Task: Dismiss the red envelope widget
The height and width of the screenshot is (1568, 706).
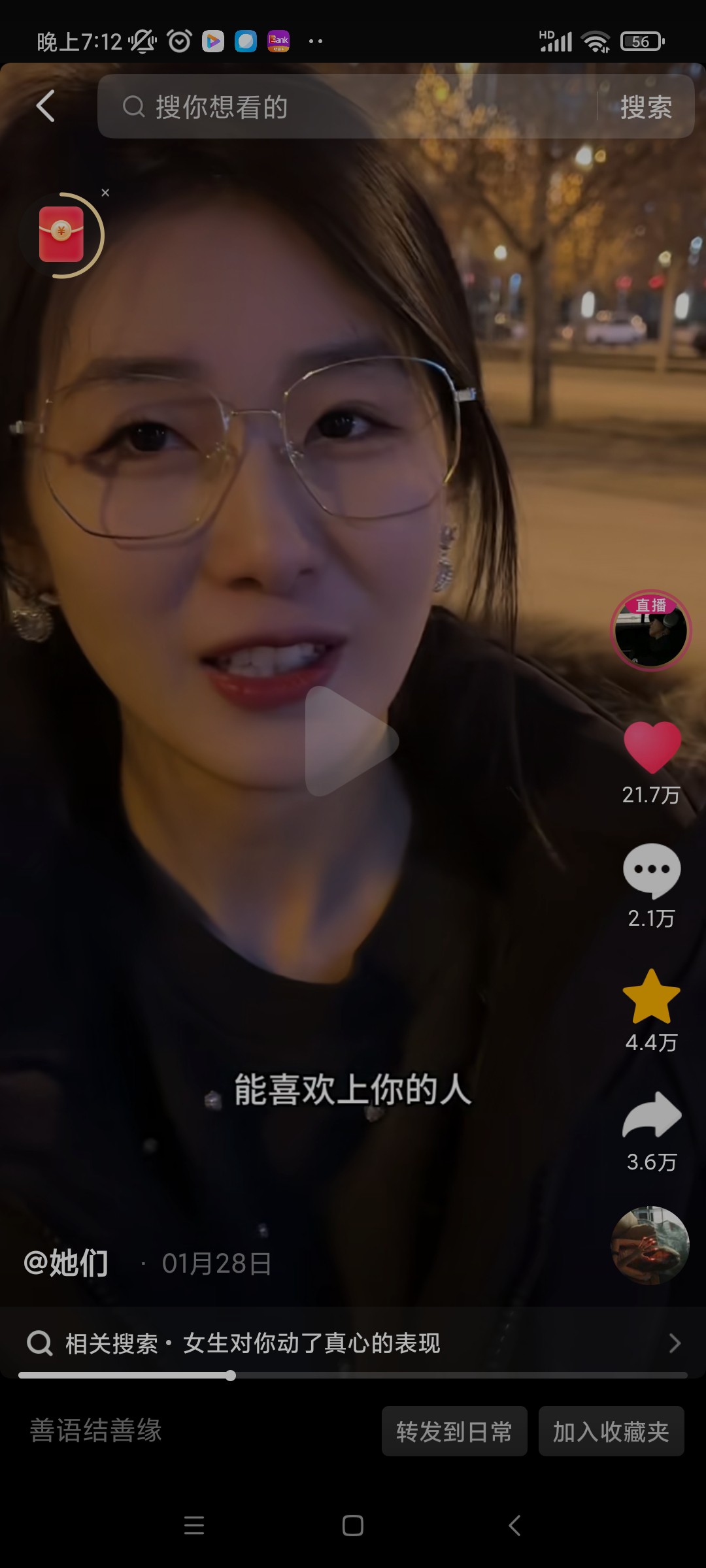Action: coord(105,193)
